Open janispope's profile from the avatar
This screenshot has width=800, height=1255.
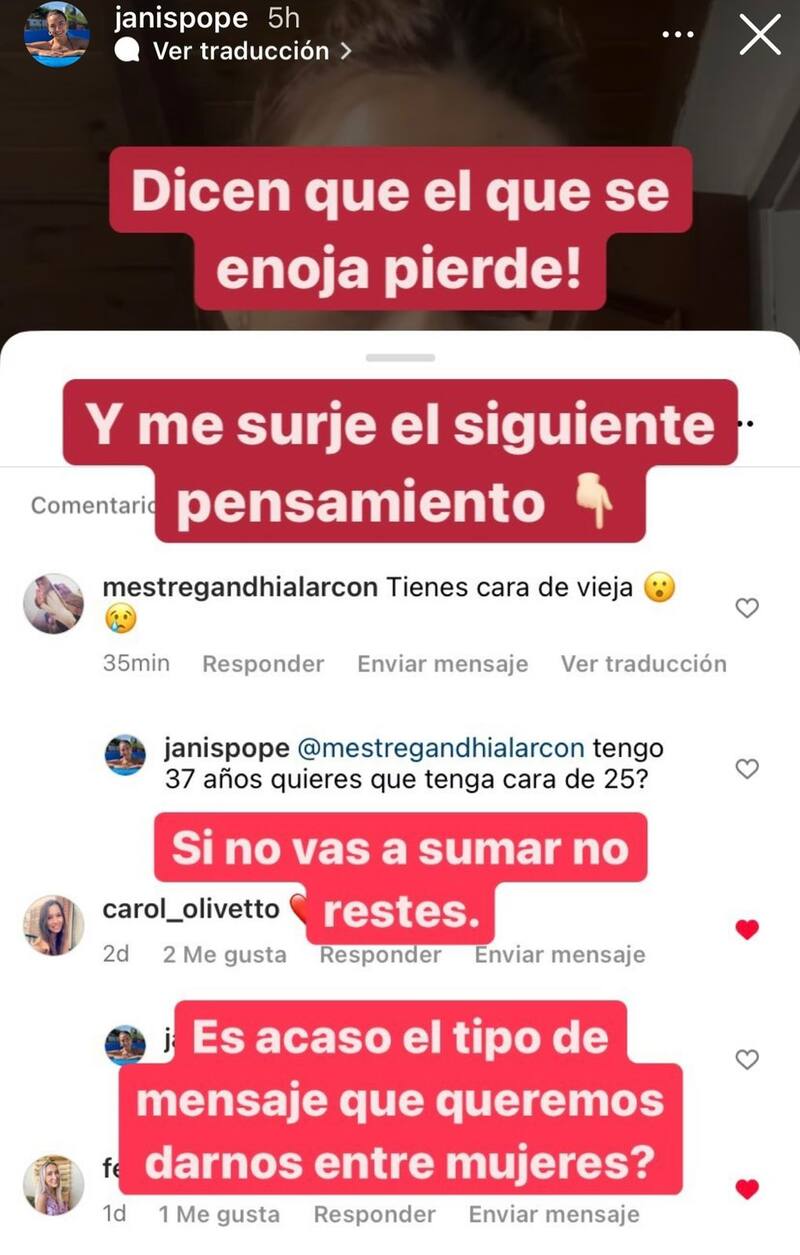[x=57, y=35]
